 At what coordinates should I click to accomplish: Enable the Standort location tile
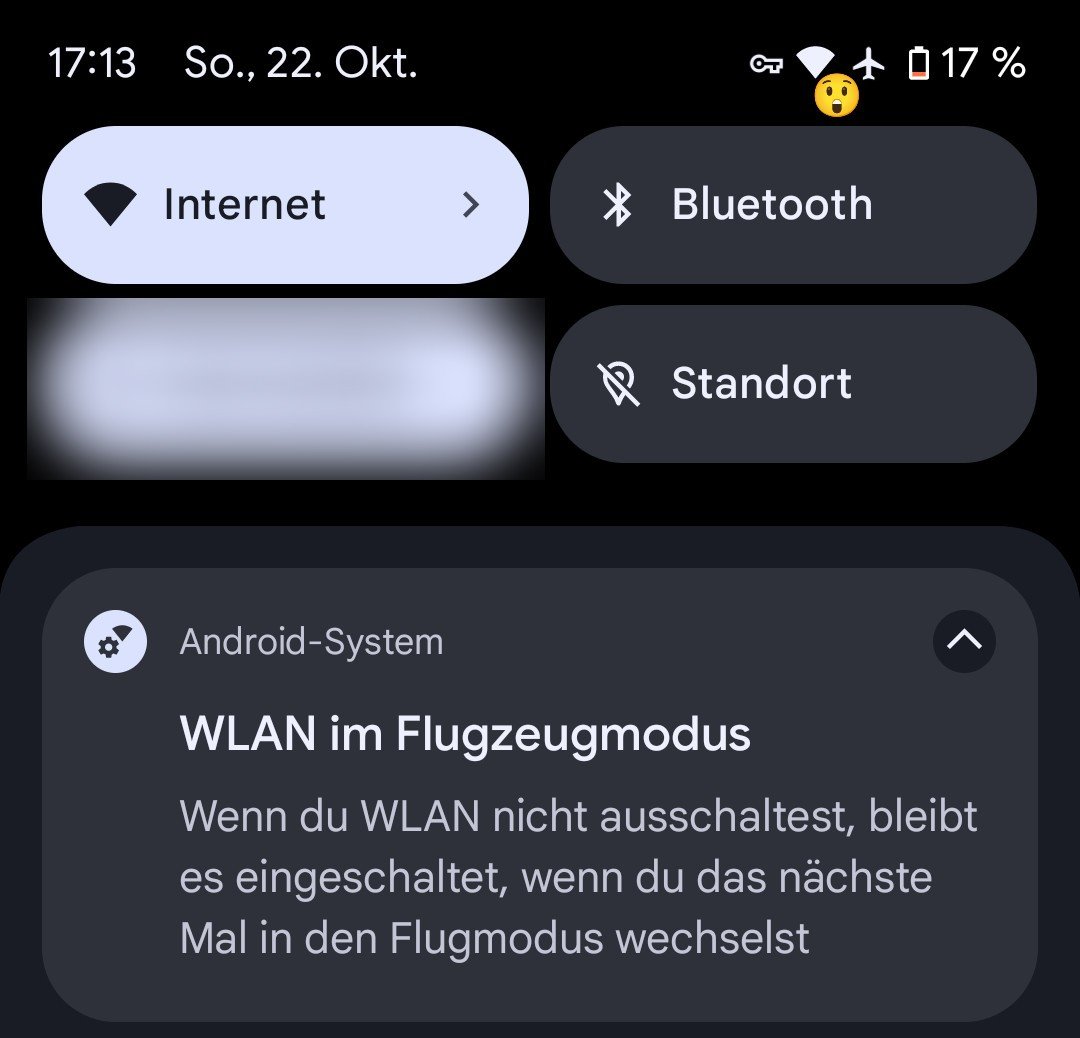pyautogui.click(x=792, y=384)
